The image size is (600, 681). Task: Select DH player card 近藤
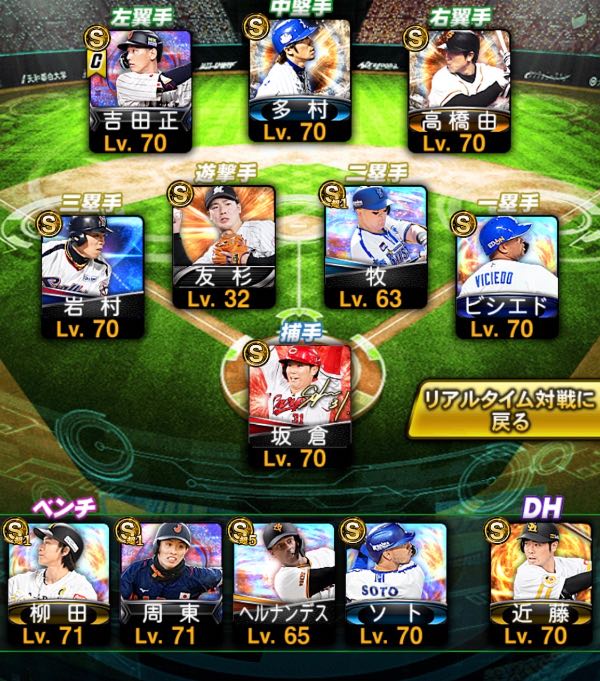click(540, 582)
